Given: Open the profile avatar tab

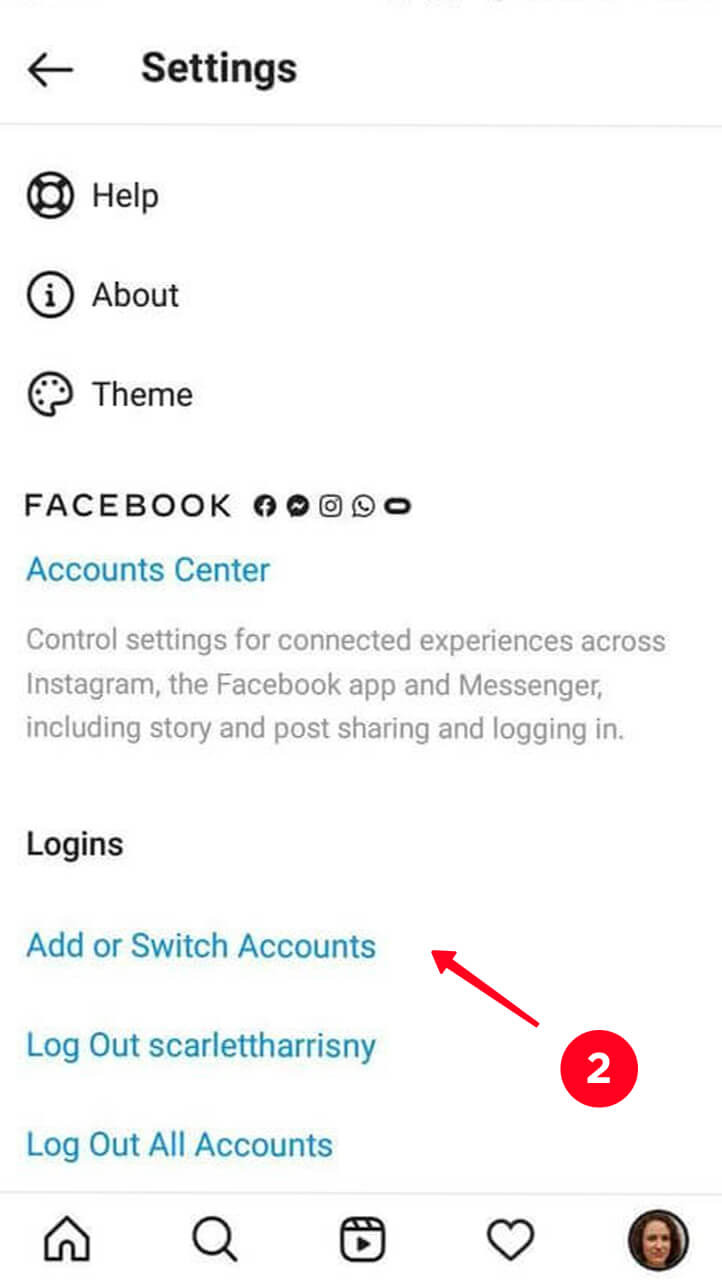Looking at the screenshot, I should point(658,1240).
